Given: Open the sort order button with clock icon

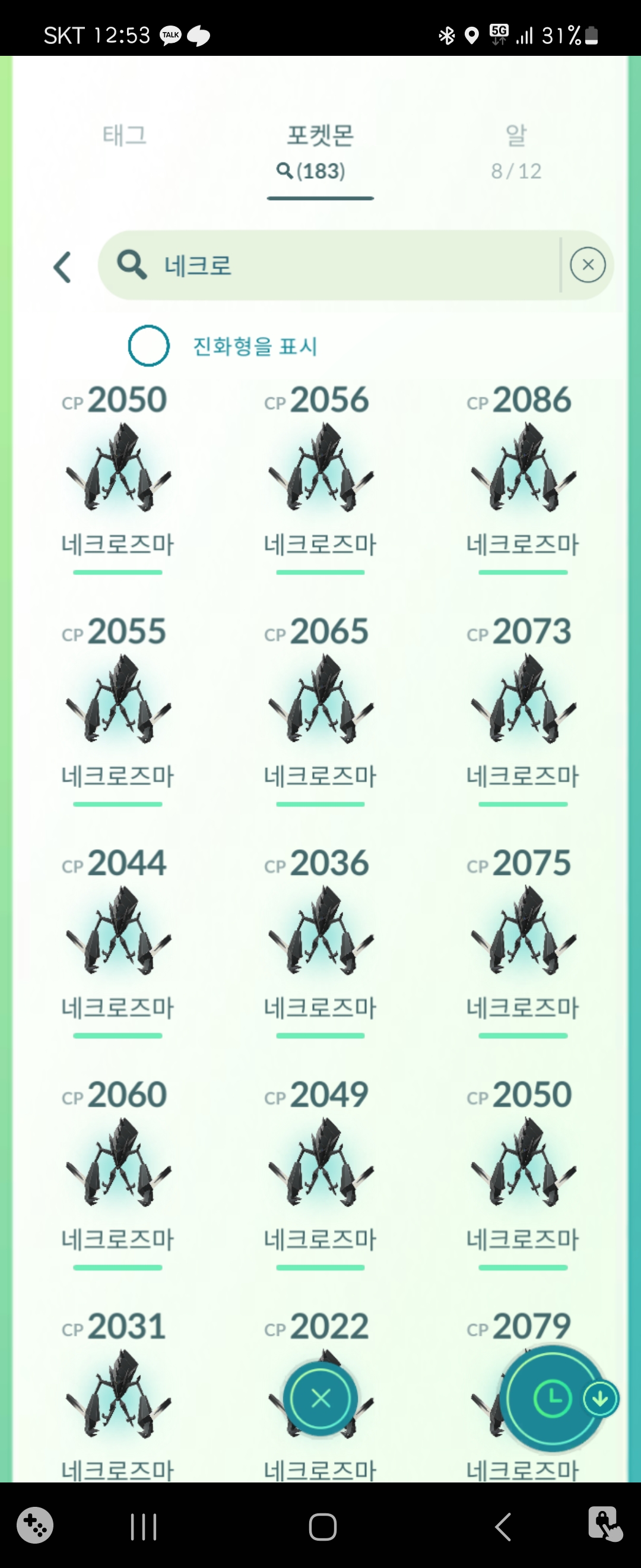Looking at the screenshot, I should 552,1398.
